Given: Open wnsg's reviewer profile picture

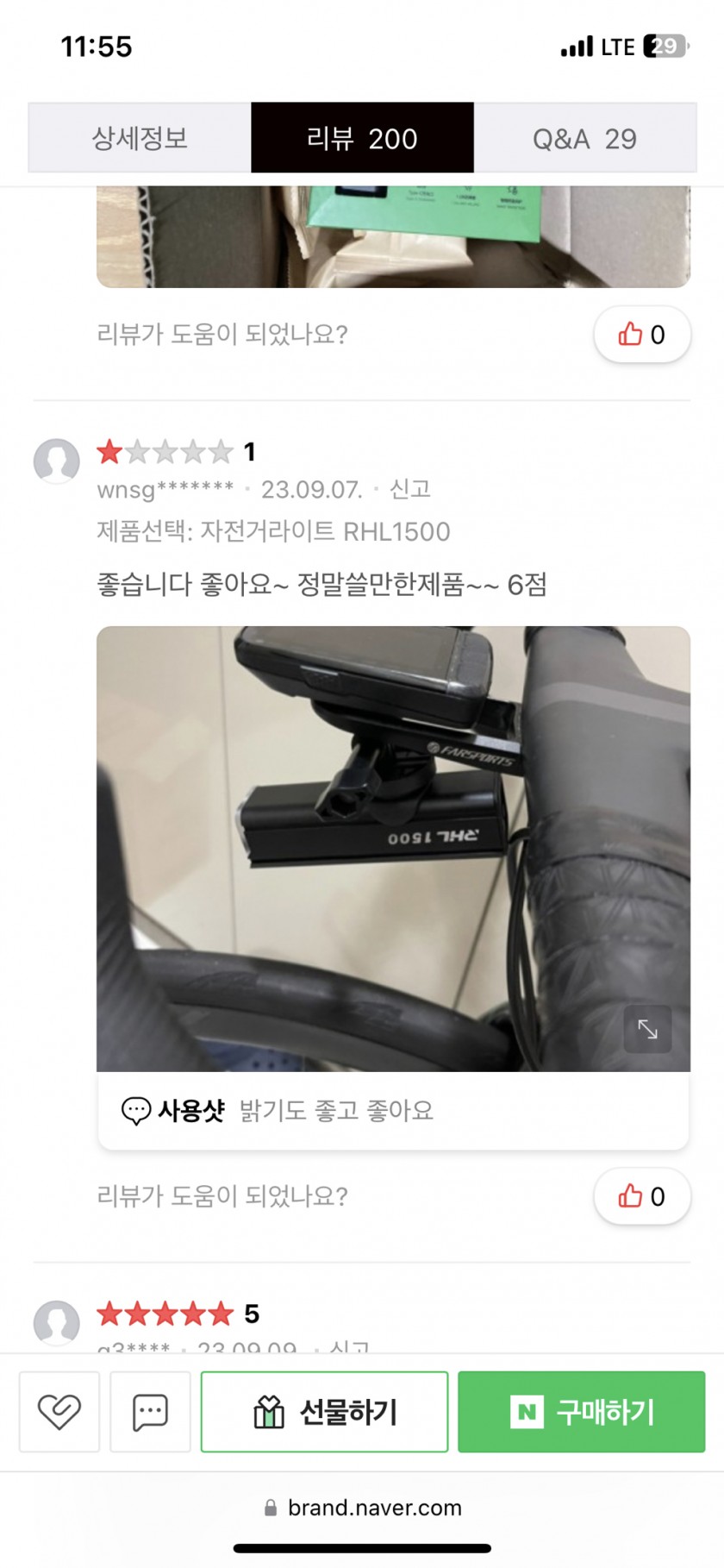Looking at the screenshot, I should coord(57,461).
